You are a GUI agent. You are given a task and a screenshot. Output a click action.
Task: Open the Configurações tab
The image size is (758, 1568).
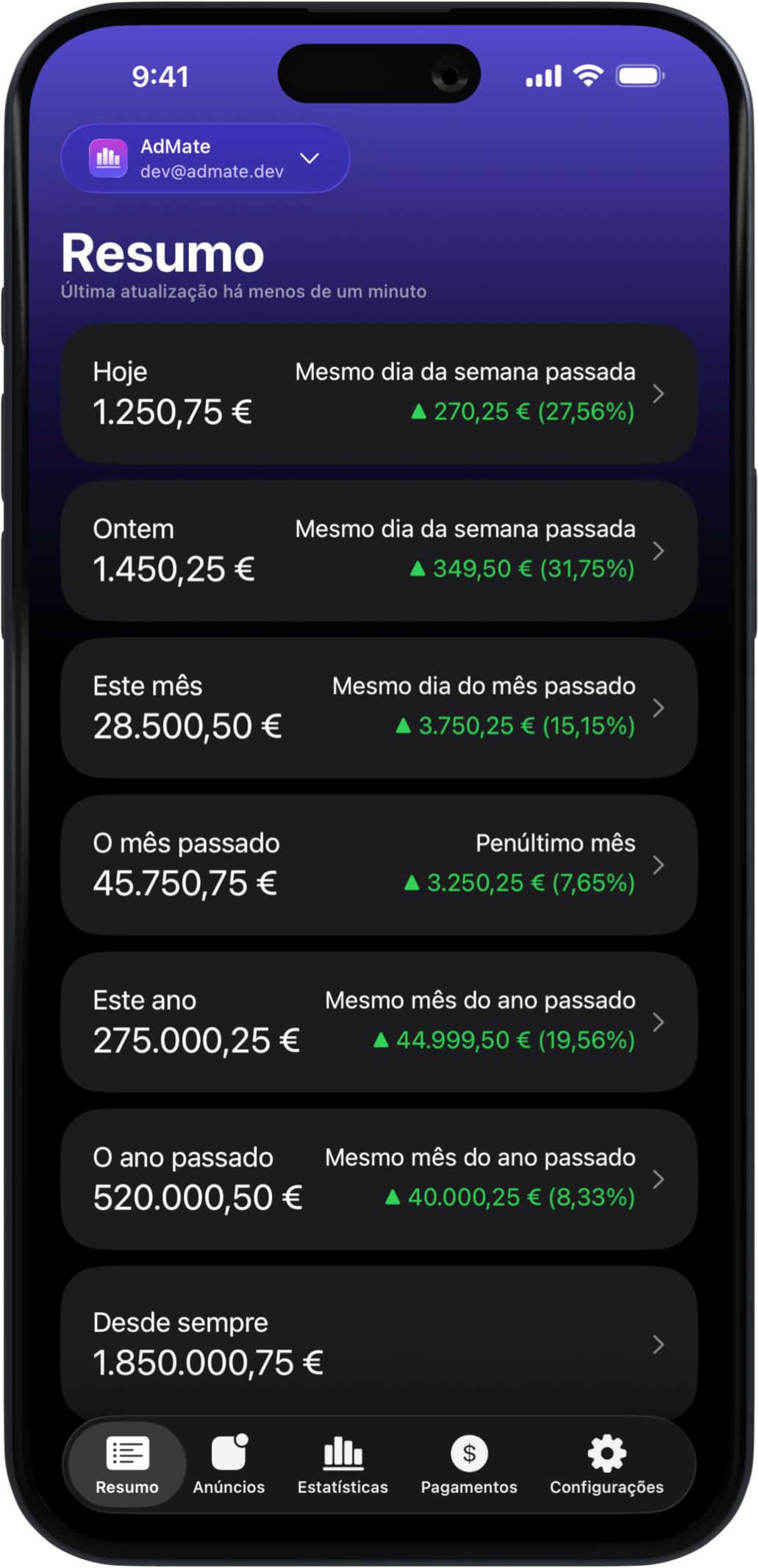point(607,1466)
